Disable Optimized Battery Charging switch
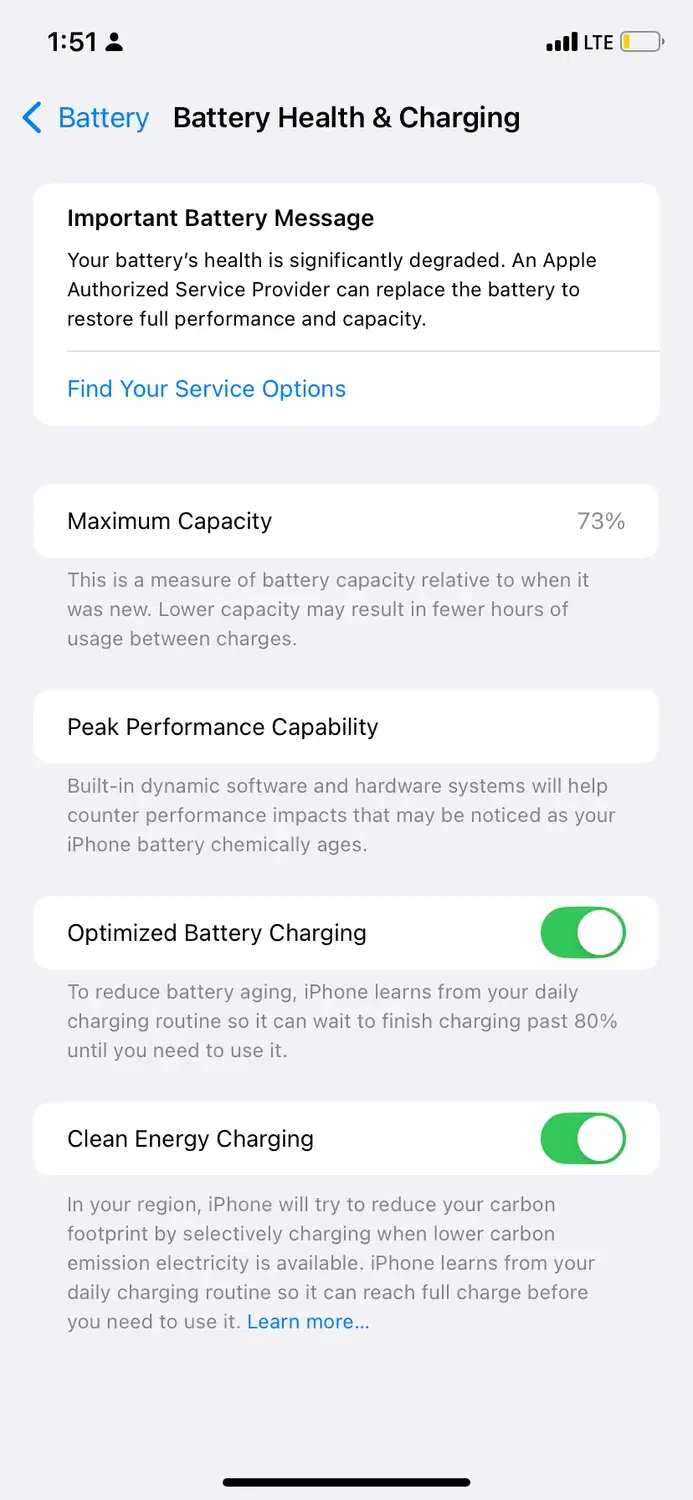The height and width of the screenshot is (1500, 693). tap(583, 933)
